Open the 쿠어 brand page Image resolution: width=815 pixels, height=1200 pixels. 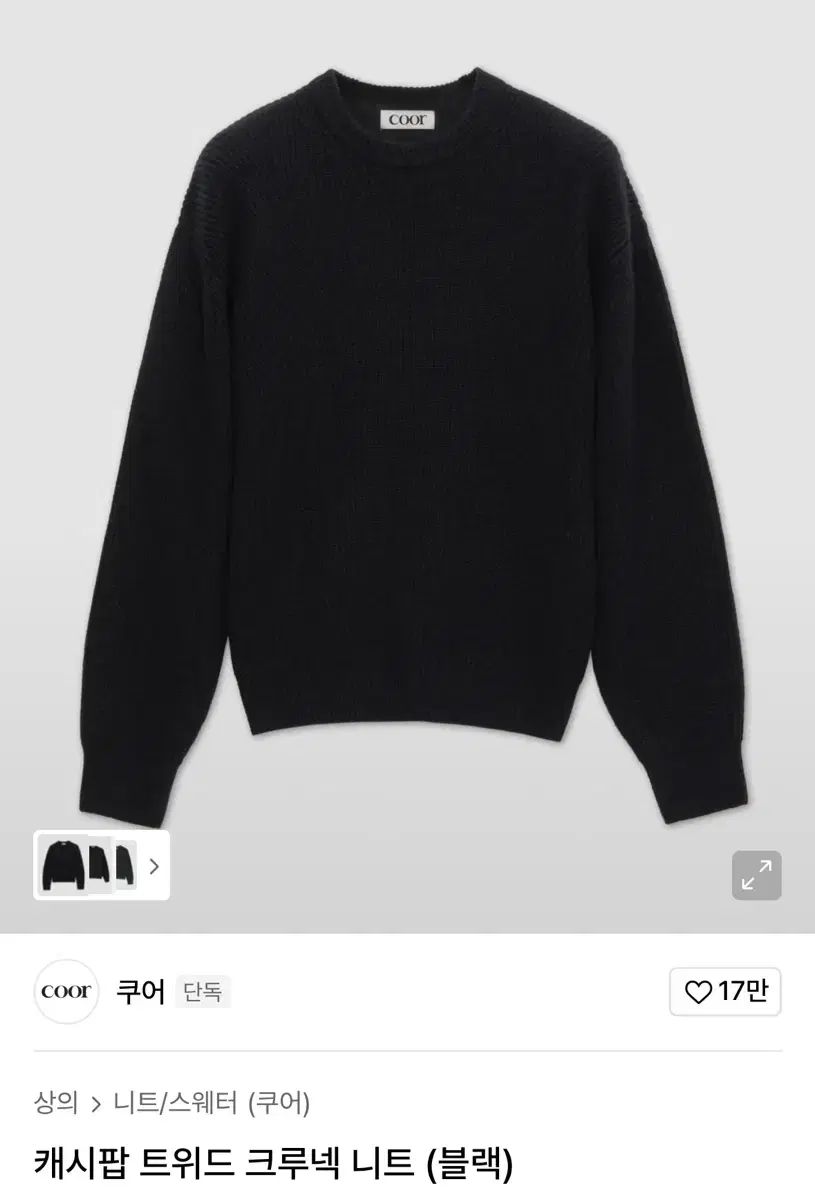pyautogui.click(x=140, y=991)
